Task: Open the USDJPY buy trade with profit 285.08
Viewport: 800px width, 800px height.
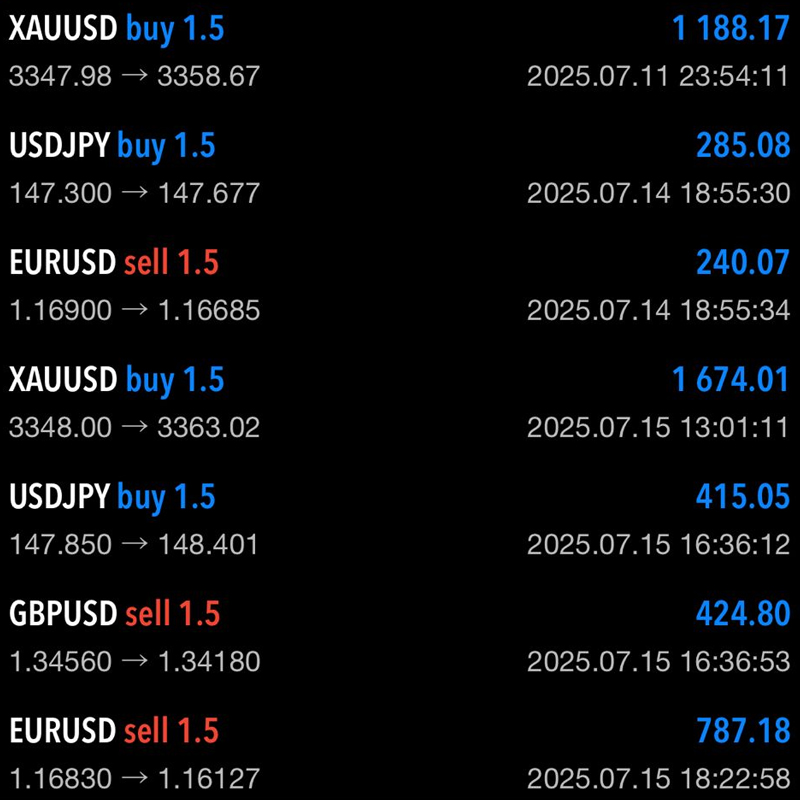Action: (400, 169)
